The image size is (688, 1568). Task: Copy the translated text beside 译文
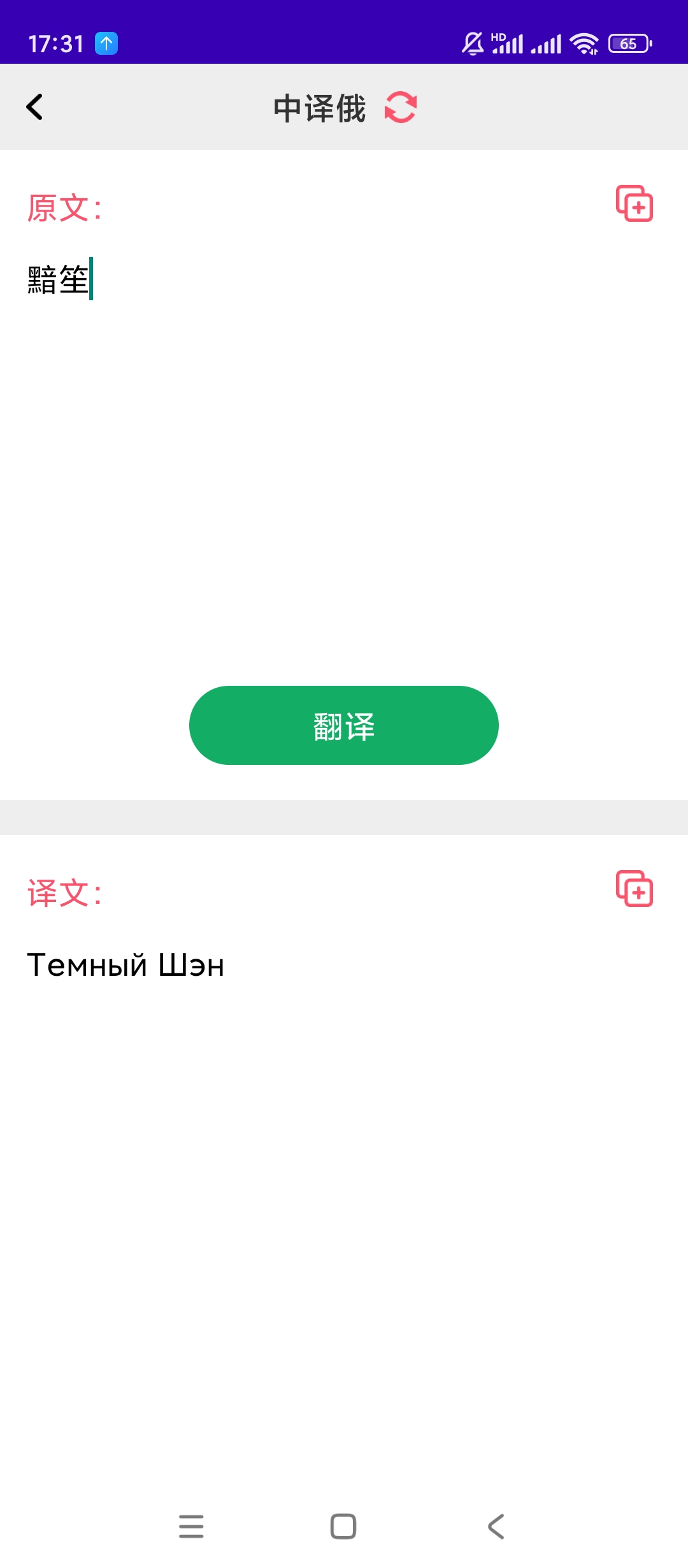(x=634, y=889)
